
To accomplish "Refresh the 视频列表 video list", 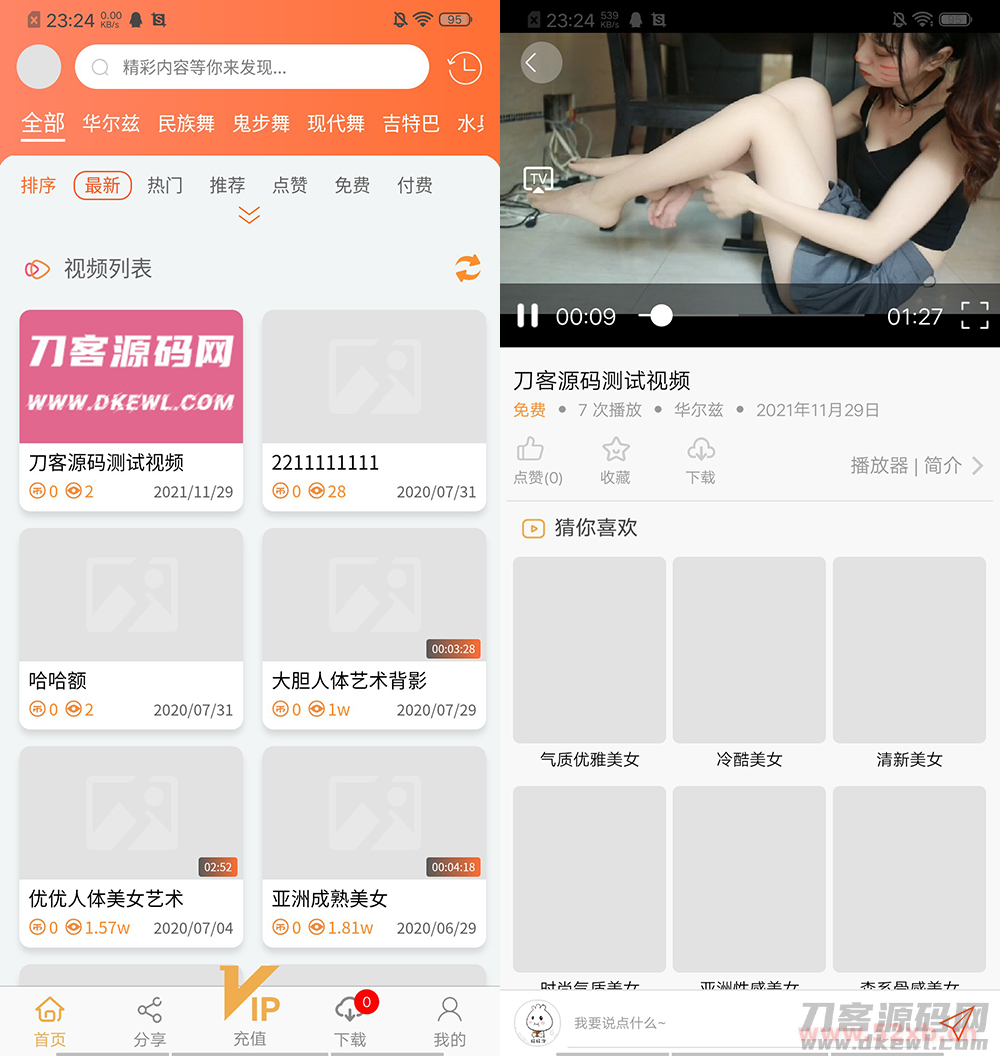I will (x=467, y=268).
